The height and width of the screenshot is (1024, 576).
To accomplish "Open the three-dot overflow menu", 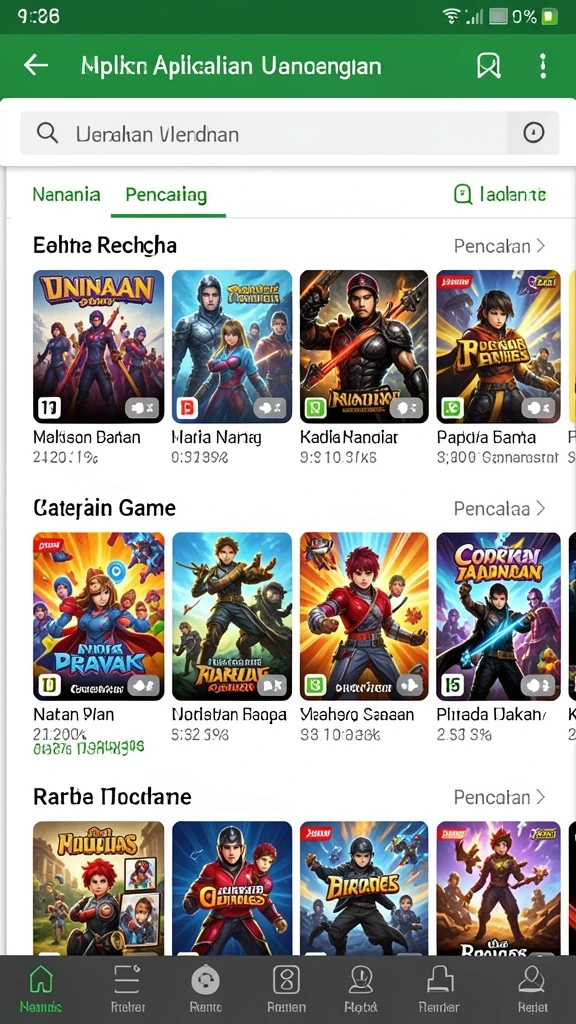I will (x=543, y=65).
